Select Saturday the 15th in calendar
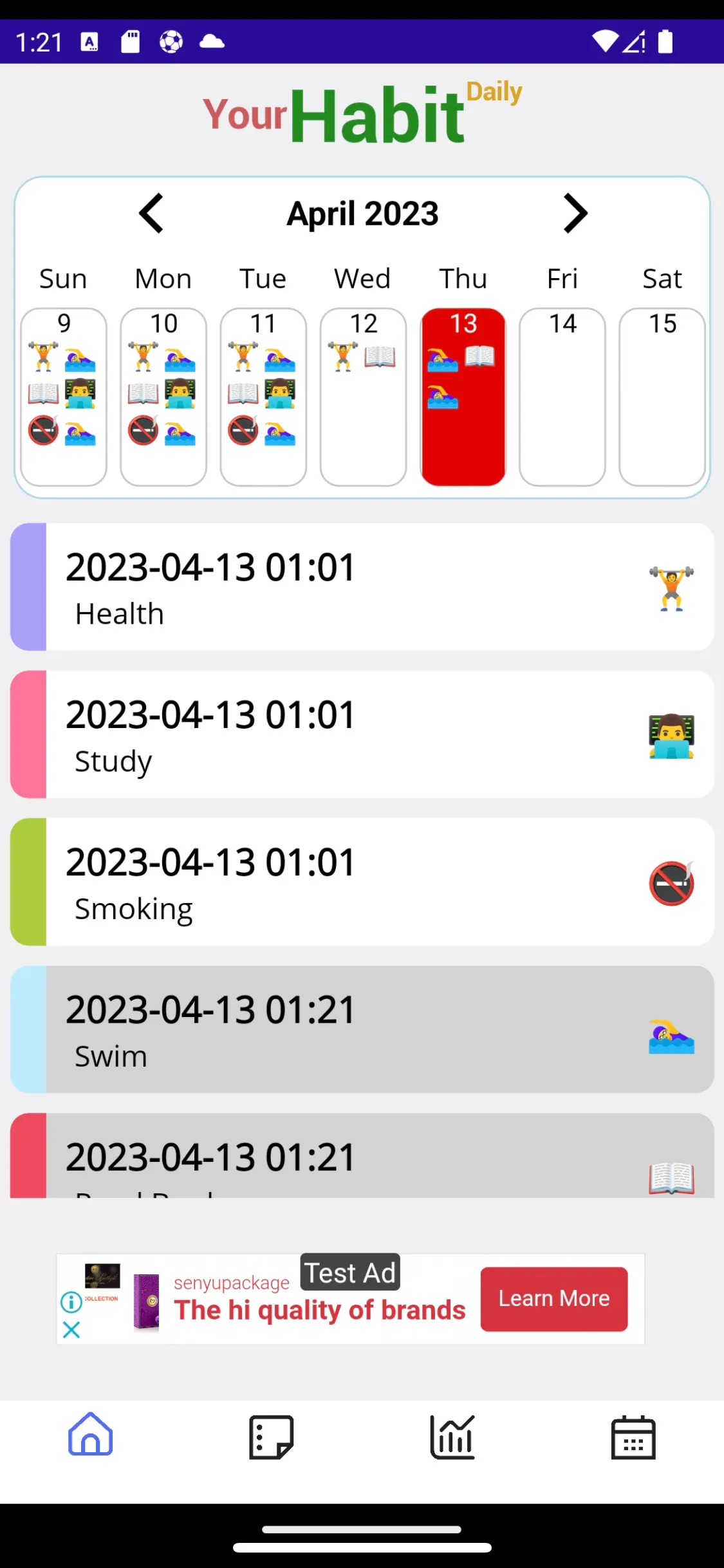This screenshot has height=1568, width=724. [662, 397]
